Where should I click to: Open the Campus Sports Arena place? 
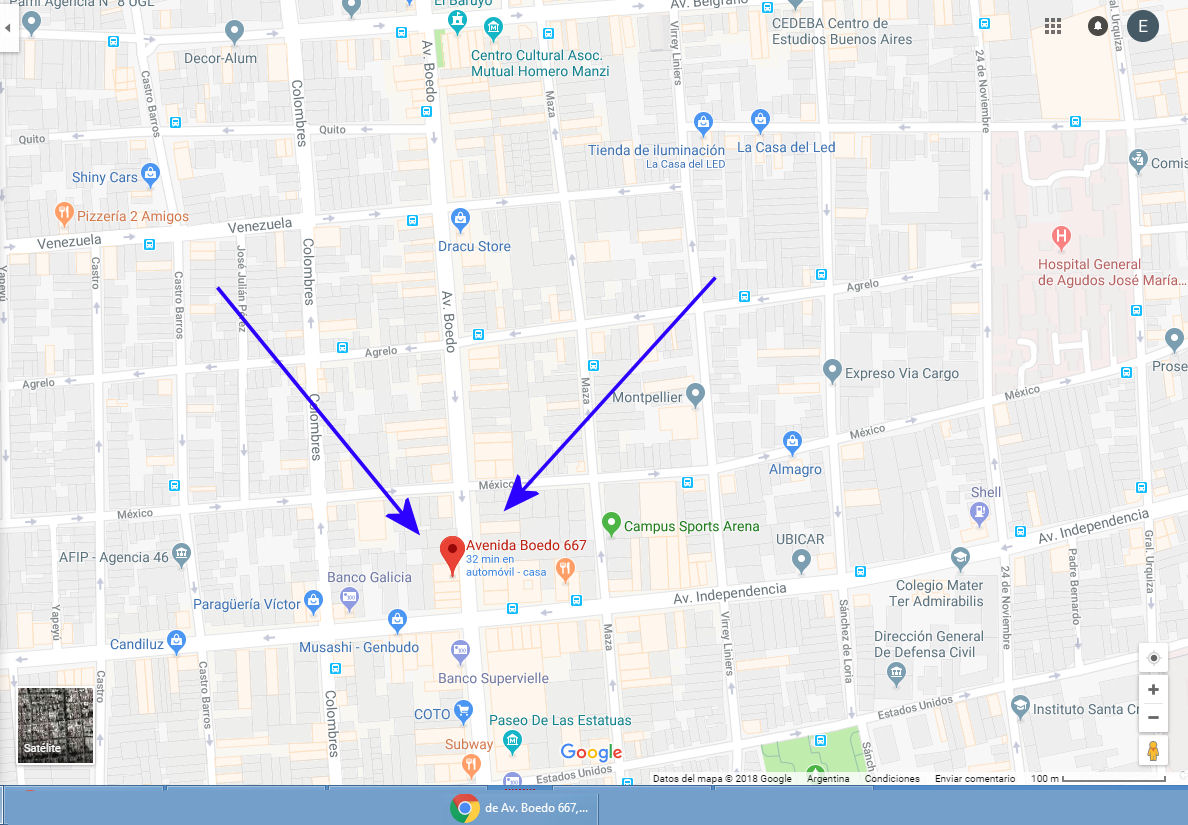coord(611,524)
